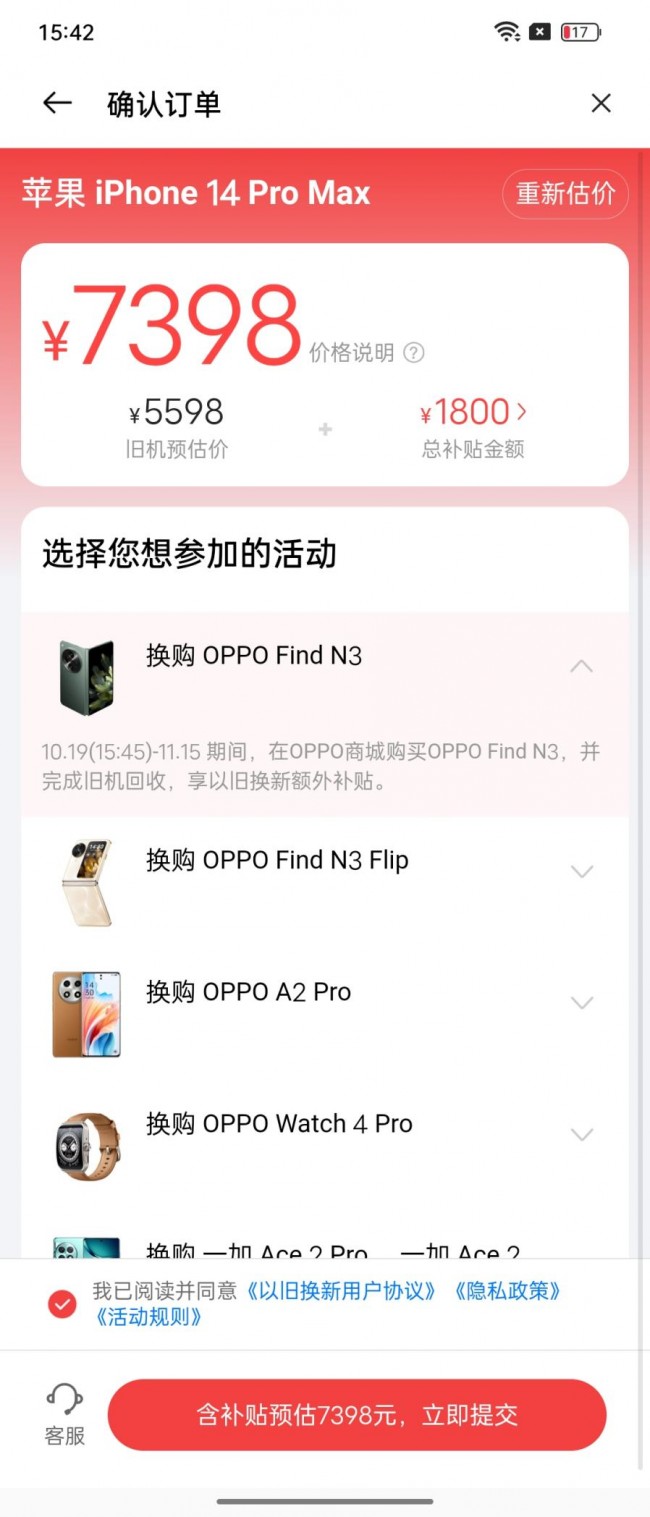Collapse the 换购 OPPO Find N3 activity
The image size is (650, 1517).
[x=580, y=666]
